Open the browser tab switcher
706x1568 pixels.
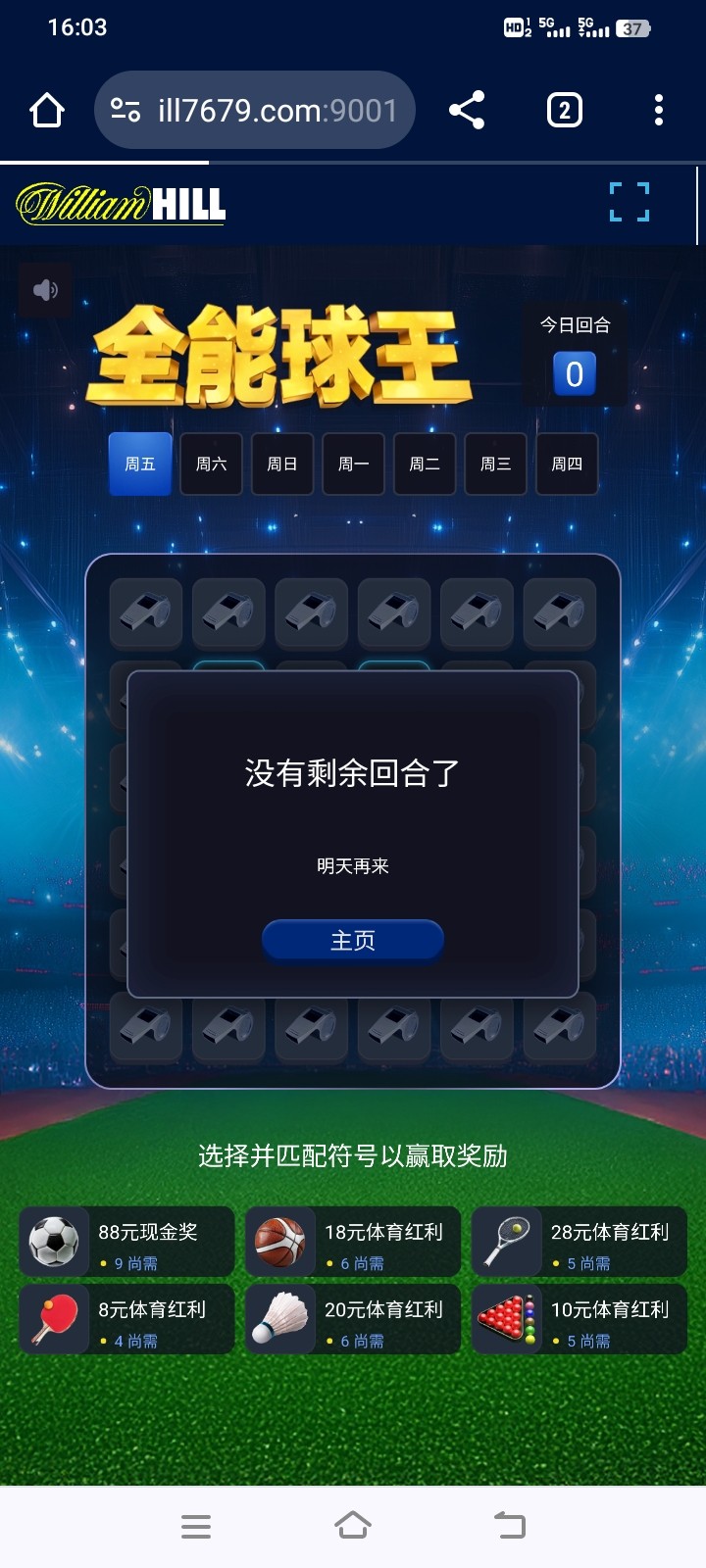point(564,110)
